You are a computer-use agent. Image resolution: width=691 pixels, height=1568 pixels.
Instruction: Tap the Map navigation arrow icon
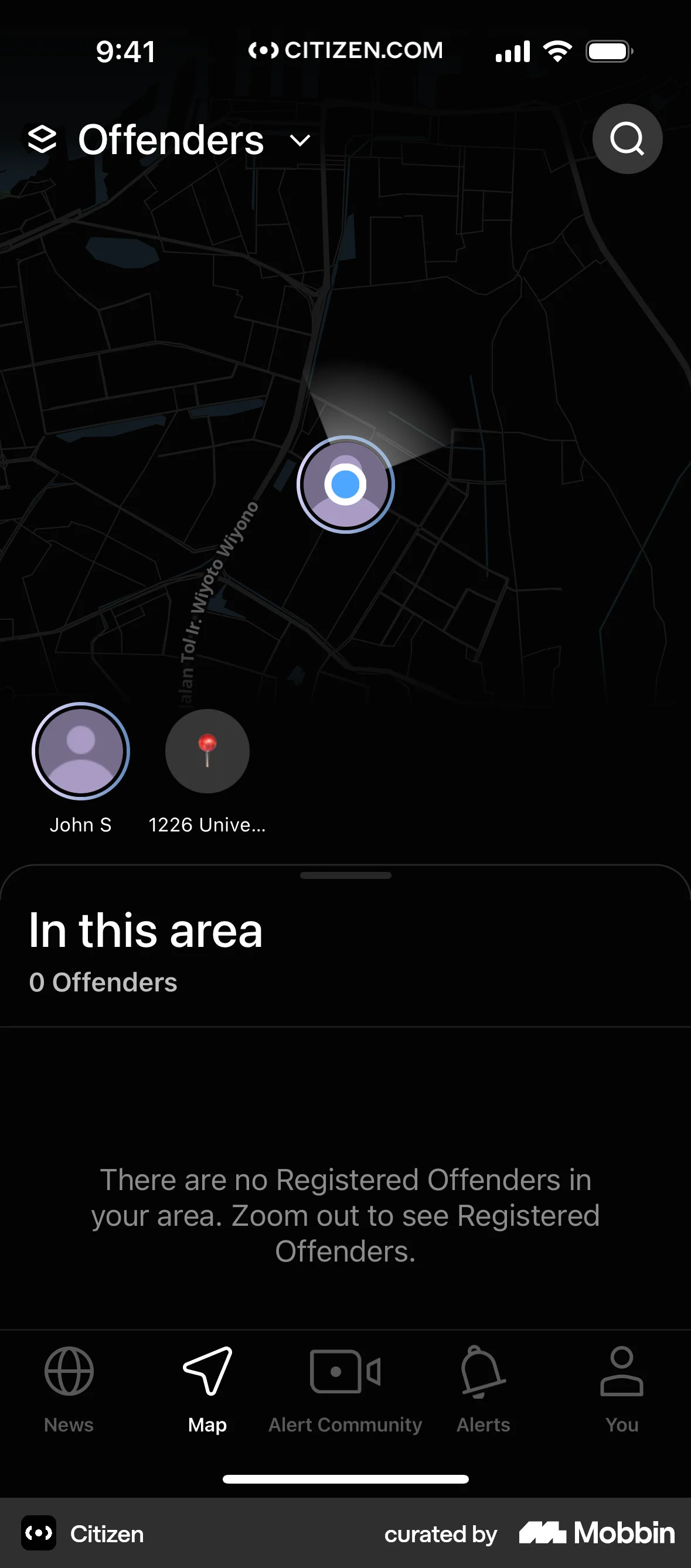(207, 1371)
